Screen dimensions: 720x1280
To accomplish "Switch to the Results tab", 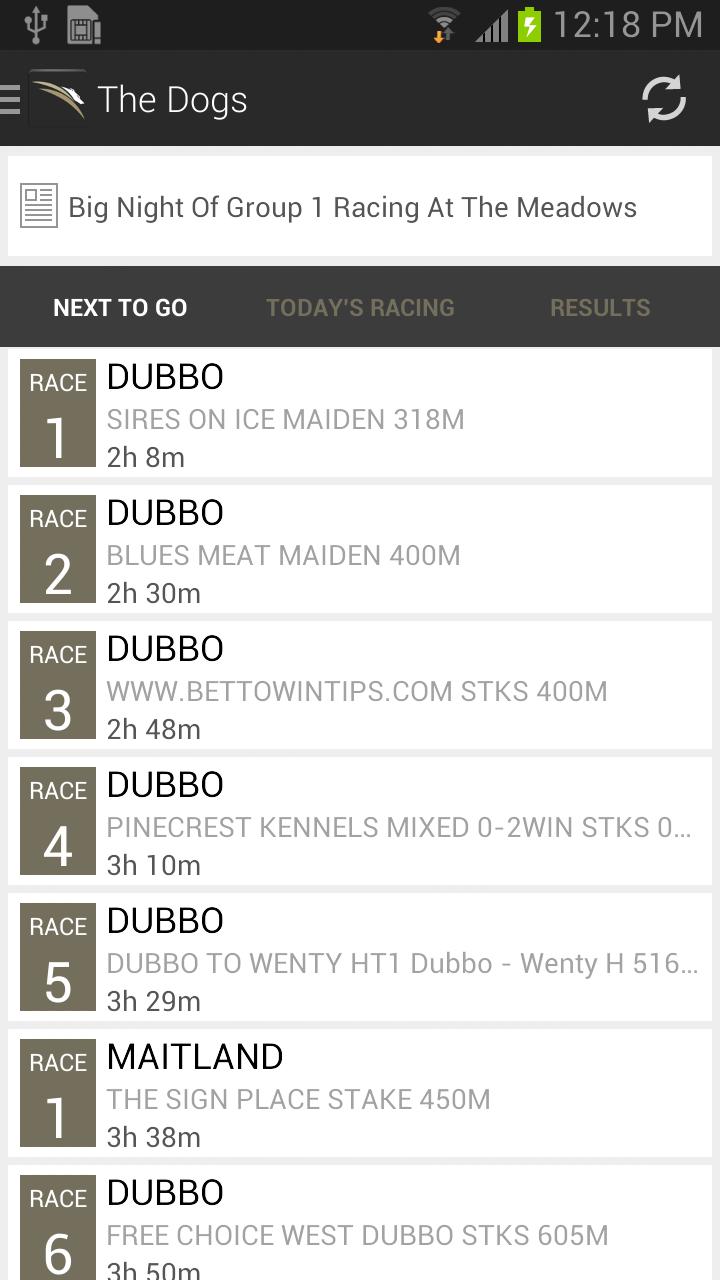I will click(600, 308).
